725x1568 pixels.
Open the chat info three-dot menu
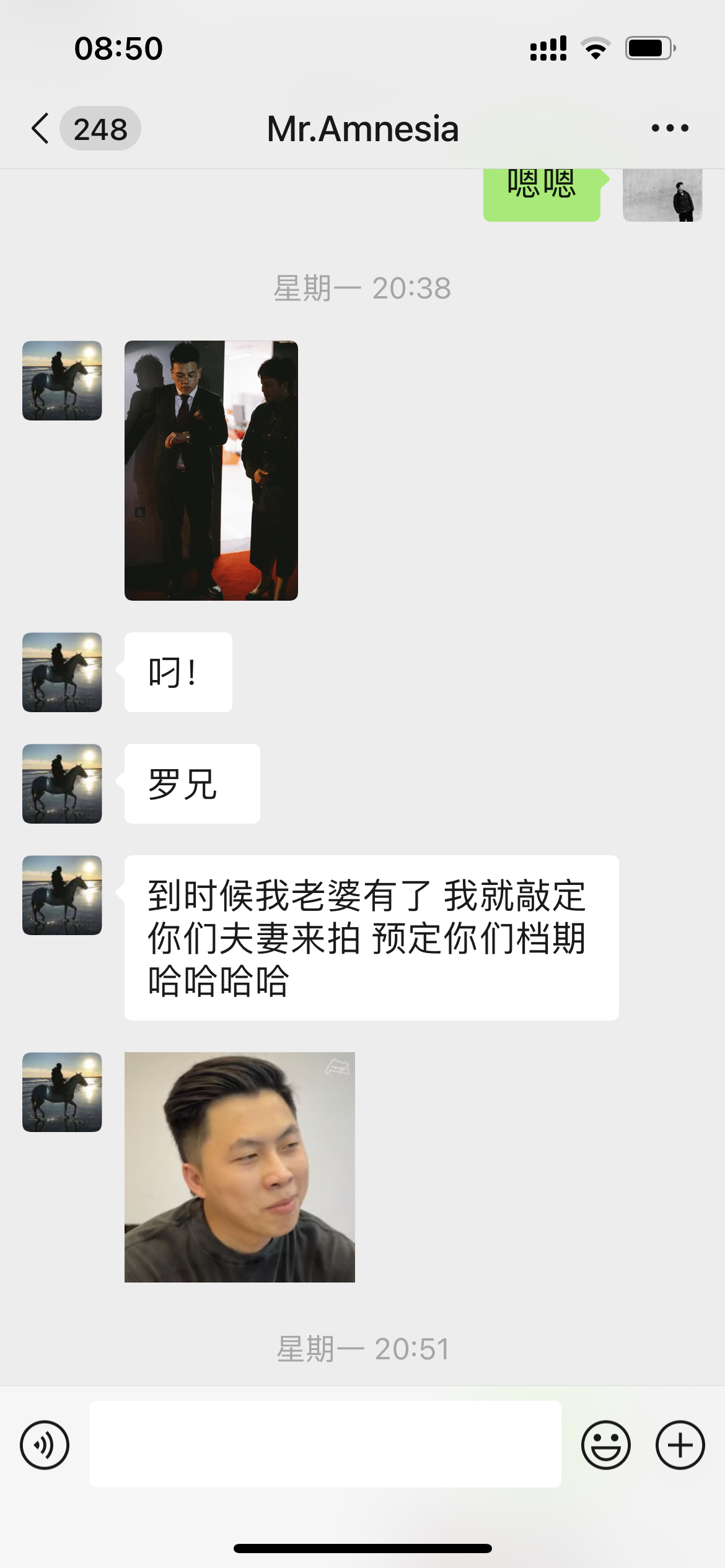point(670,129)
